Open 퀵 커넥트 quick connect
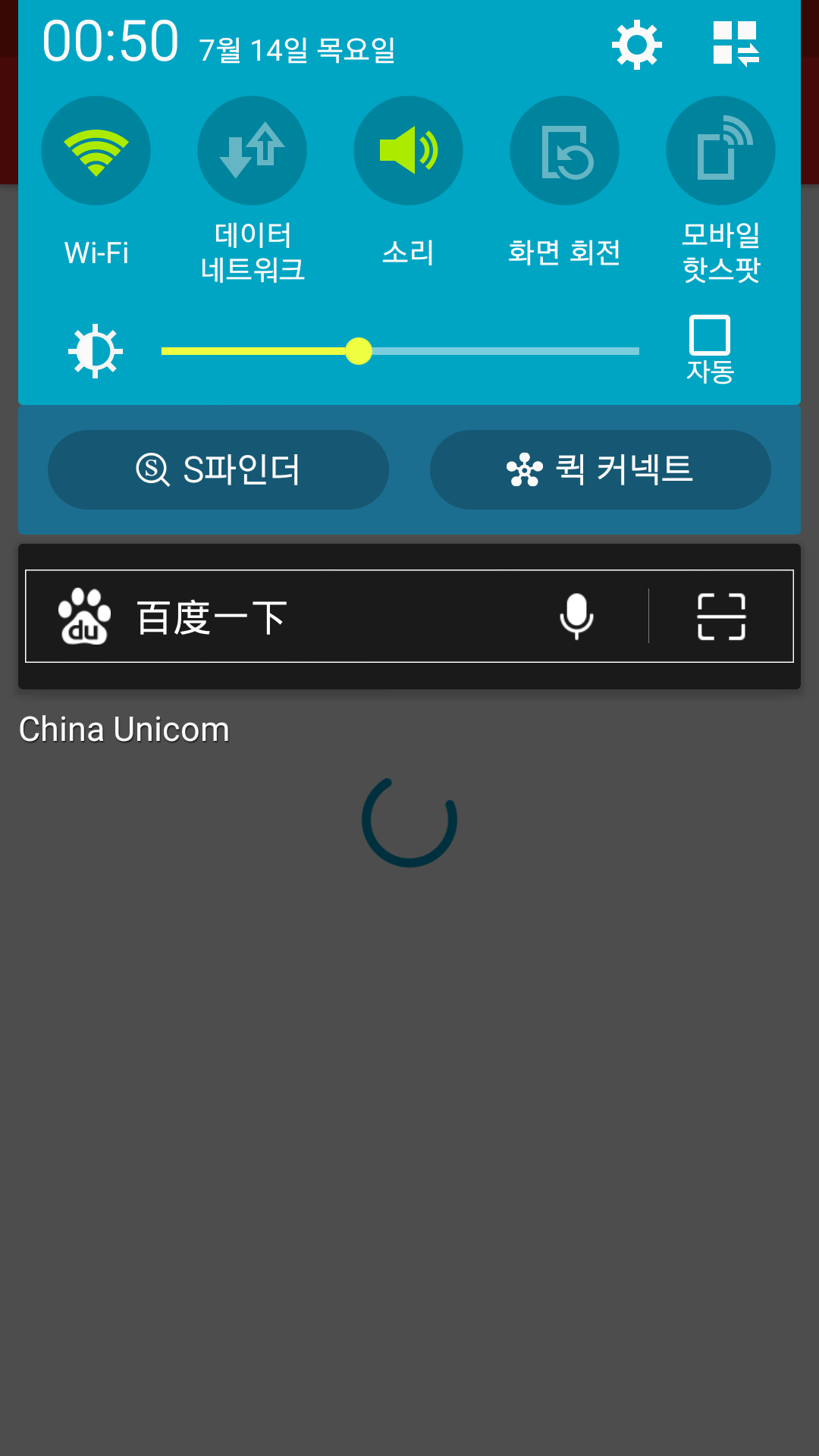This screenshot has height=1456, width=819. (x=601, y=469)
